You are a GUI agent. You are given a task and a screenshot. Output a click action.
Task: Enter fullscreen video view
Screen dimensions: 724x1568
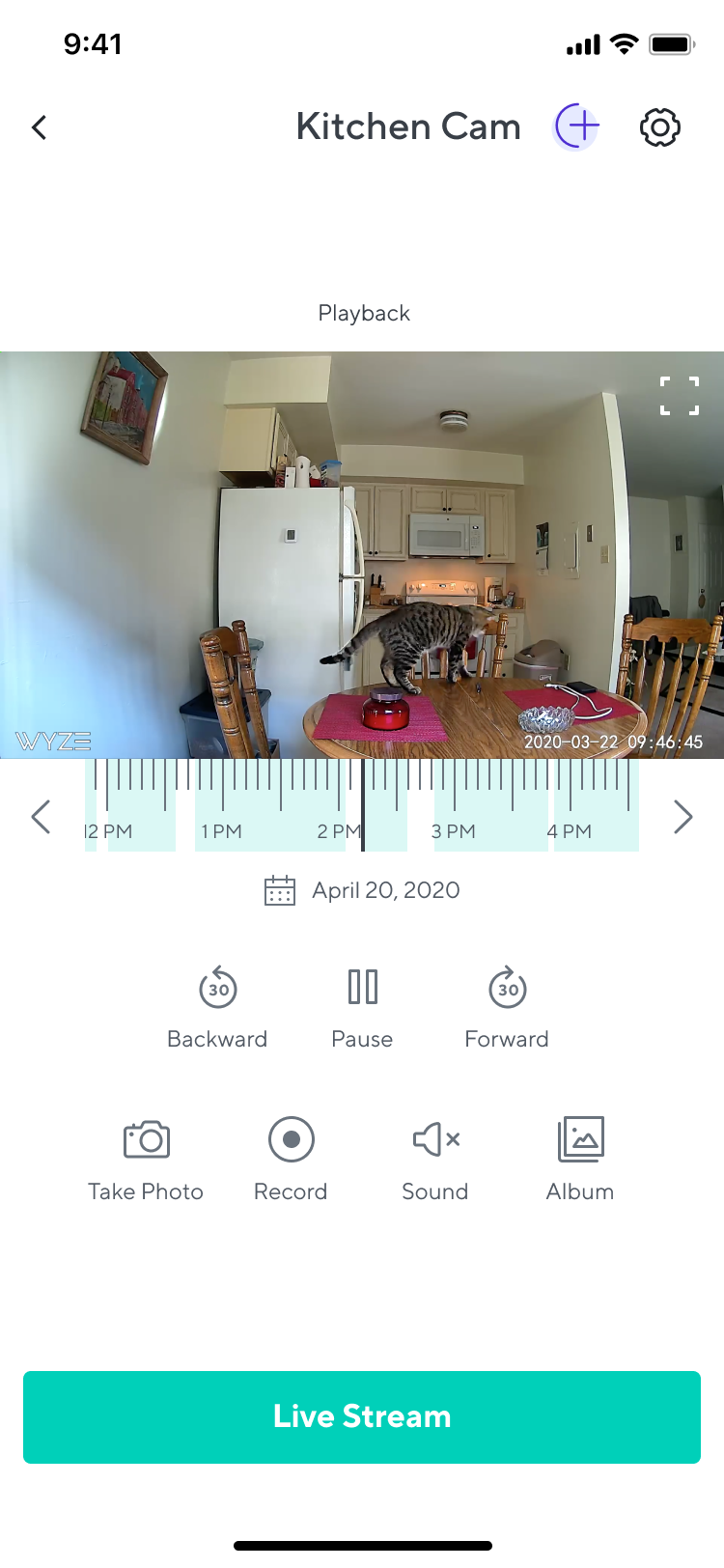pos(680,396)
